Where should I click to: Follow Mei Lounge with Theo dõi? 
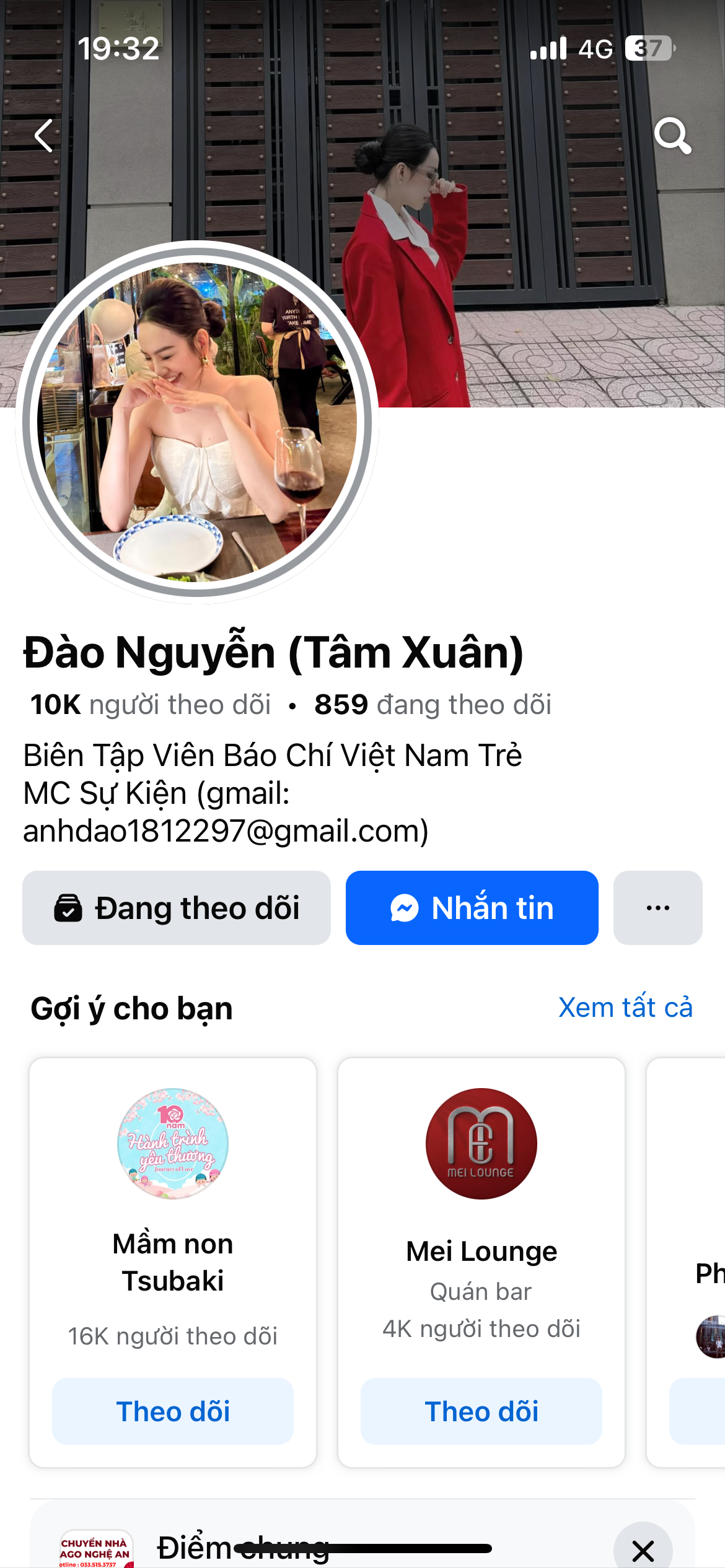click(481, 1411)
